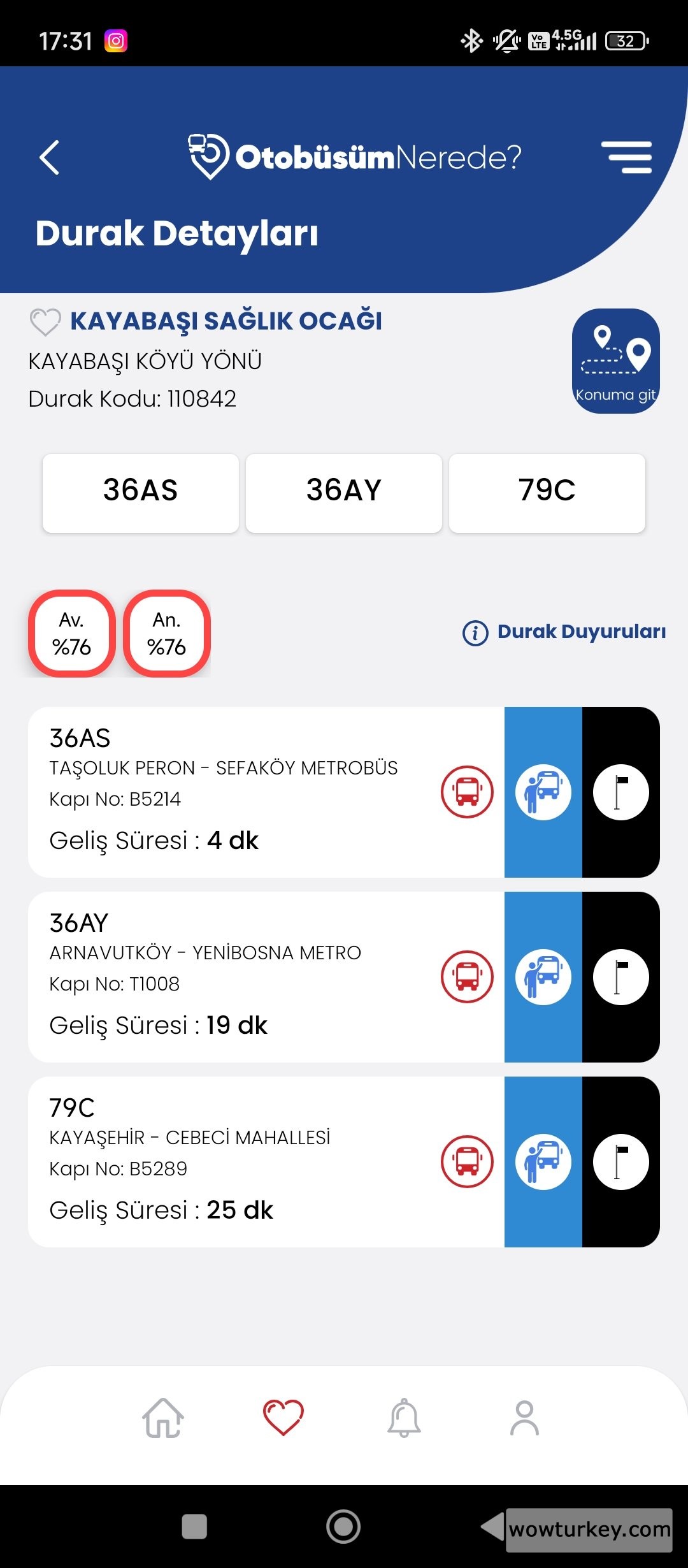Select the 36AS route chip
688x1568 pixels.
[141, 492]
